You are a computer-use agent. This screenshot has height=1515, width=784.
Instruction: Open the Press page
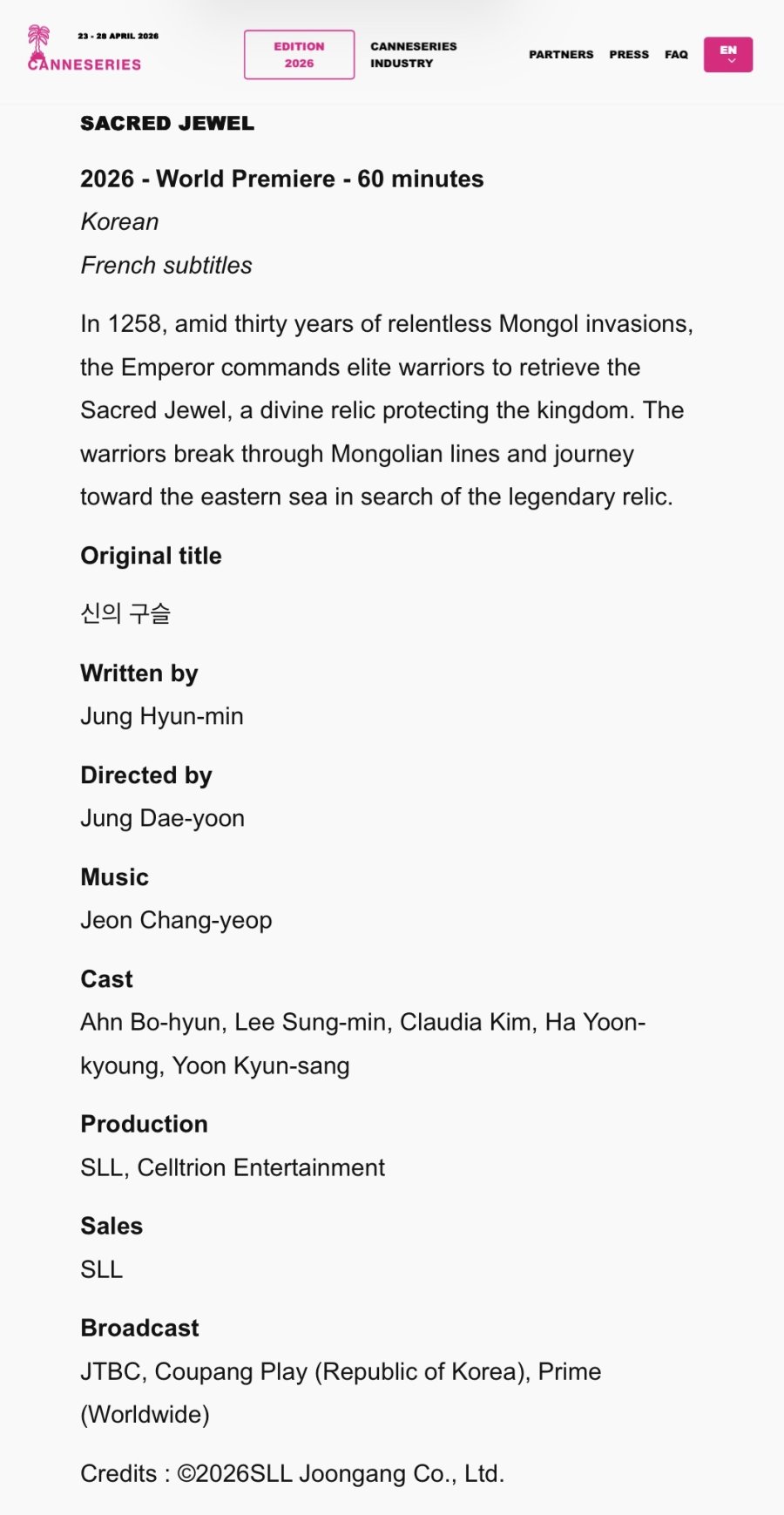[x=629, y=54]
